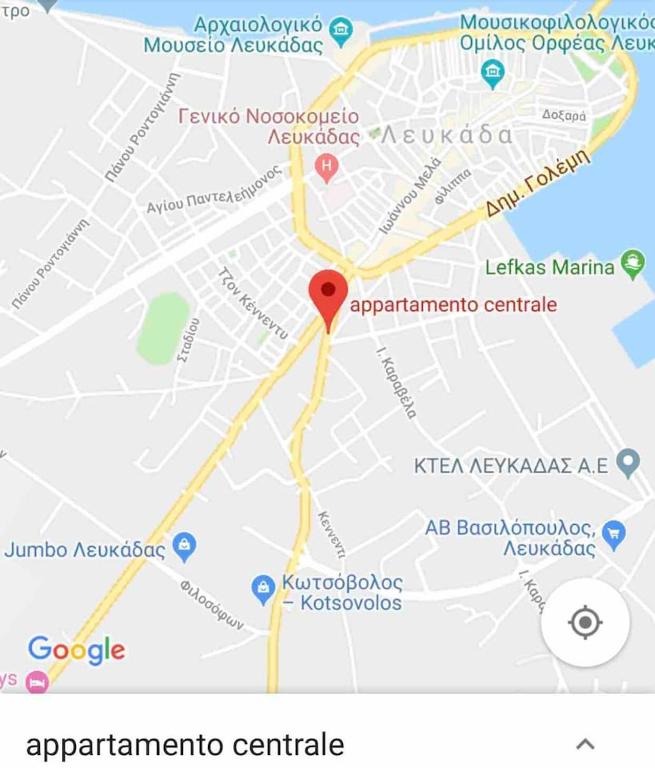Tap the Γενικό Νοσοκομείο Λευκάδας hospital marker
The height and width of the screenshot is (768, 655).
[326, 166]
